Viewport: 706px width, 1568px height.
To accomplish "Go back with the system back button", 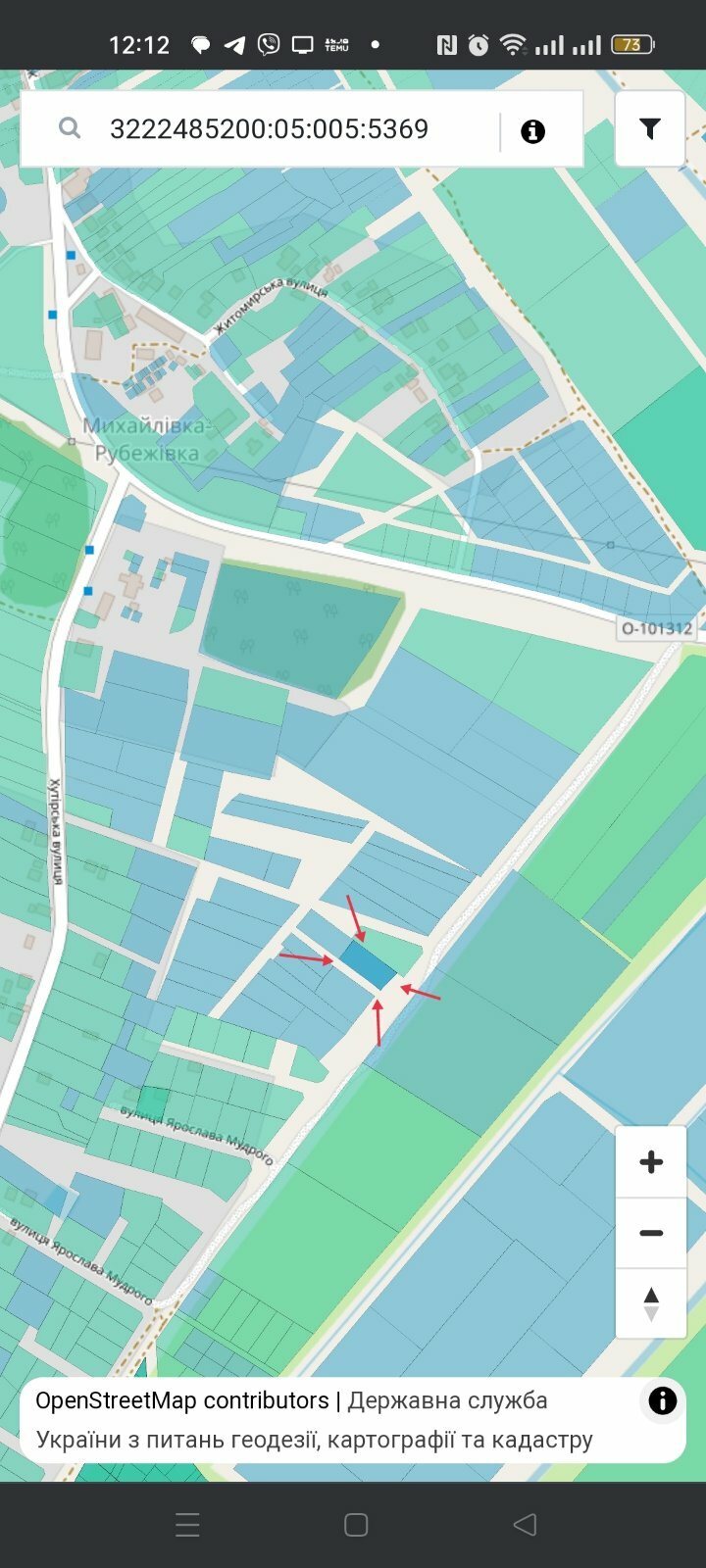I will pos(525,1524).
